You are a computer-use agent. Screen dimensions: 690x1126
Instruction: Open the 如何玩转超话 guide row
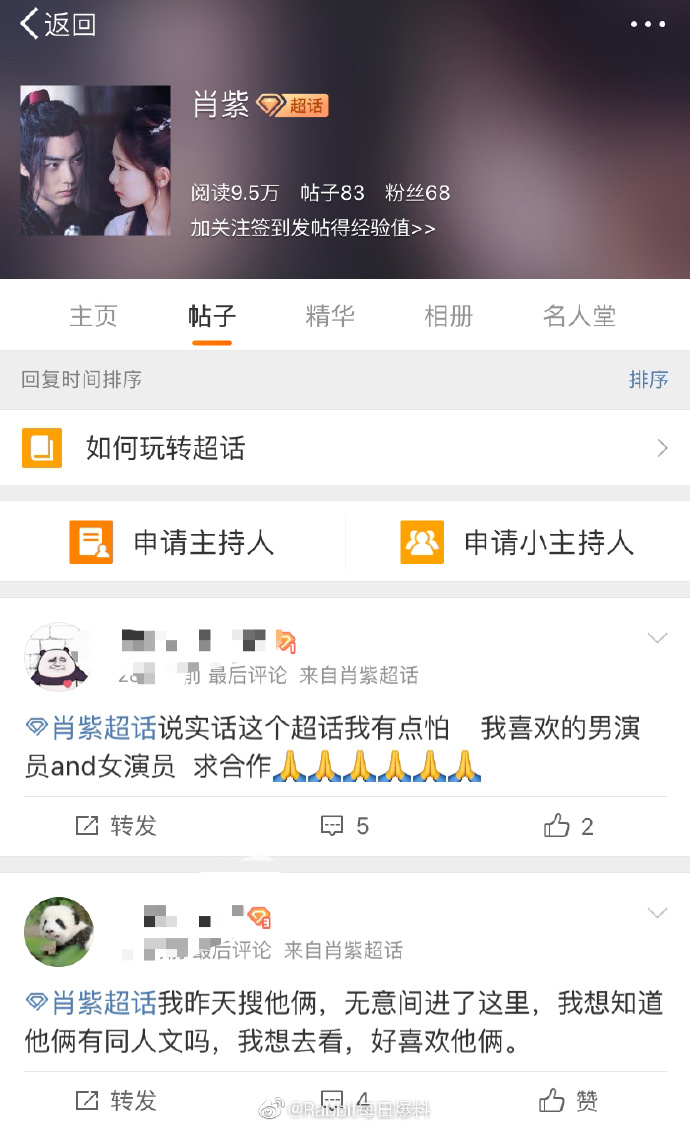345,448
